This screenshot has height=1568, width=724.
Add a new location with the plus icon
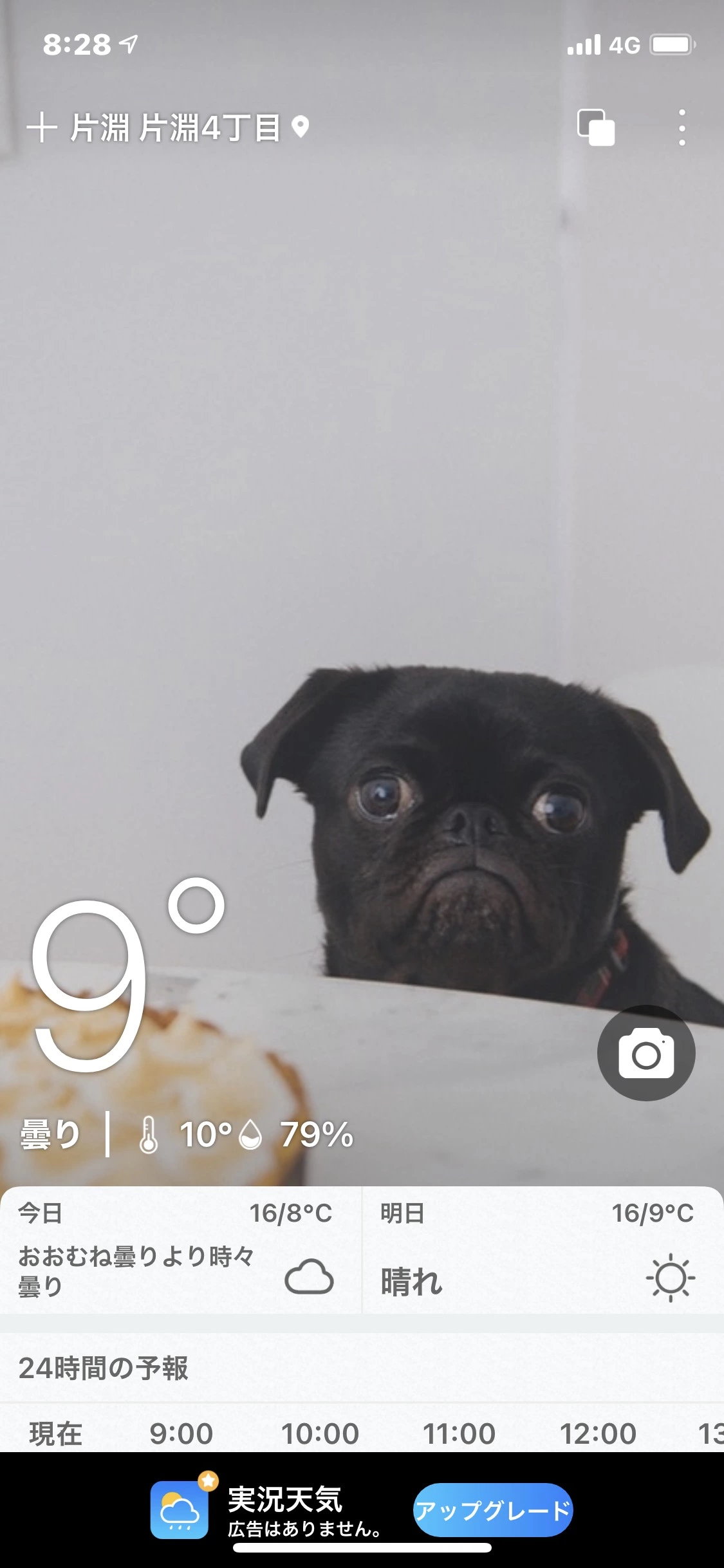coord(42,127)
